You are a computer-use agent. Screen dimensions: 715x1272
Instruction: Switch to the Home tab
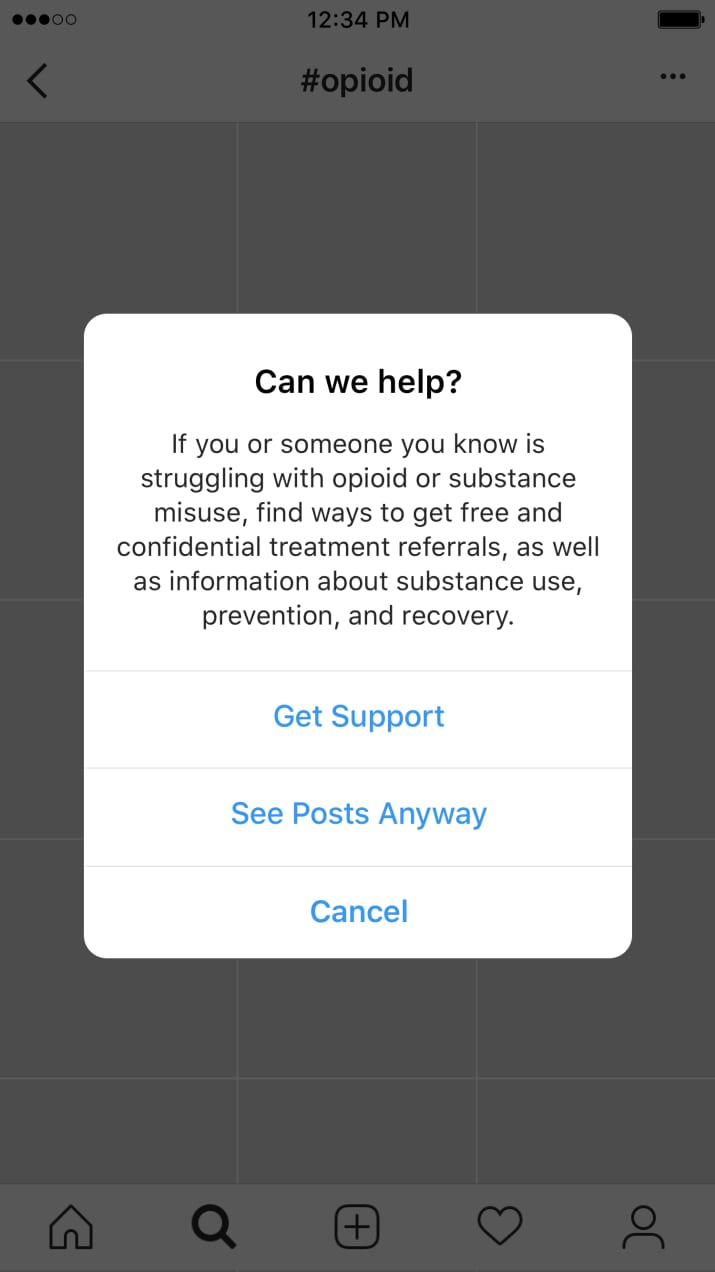(71, 1226)
